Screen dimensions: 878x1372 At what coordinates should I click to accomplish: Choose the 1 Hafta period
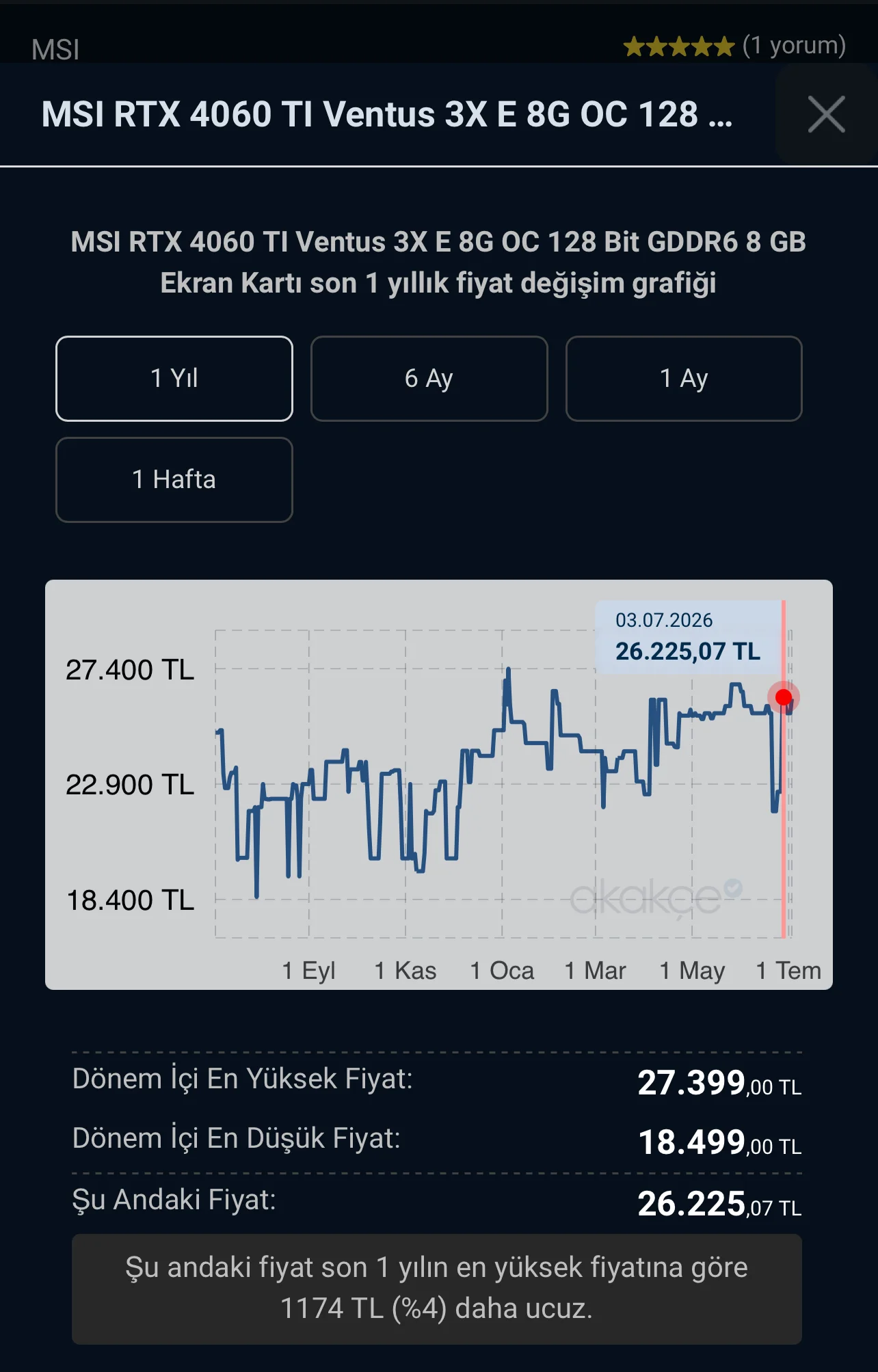tap(174, 480)
